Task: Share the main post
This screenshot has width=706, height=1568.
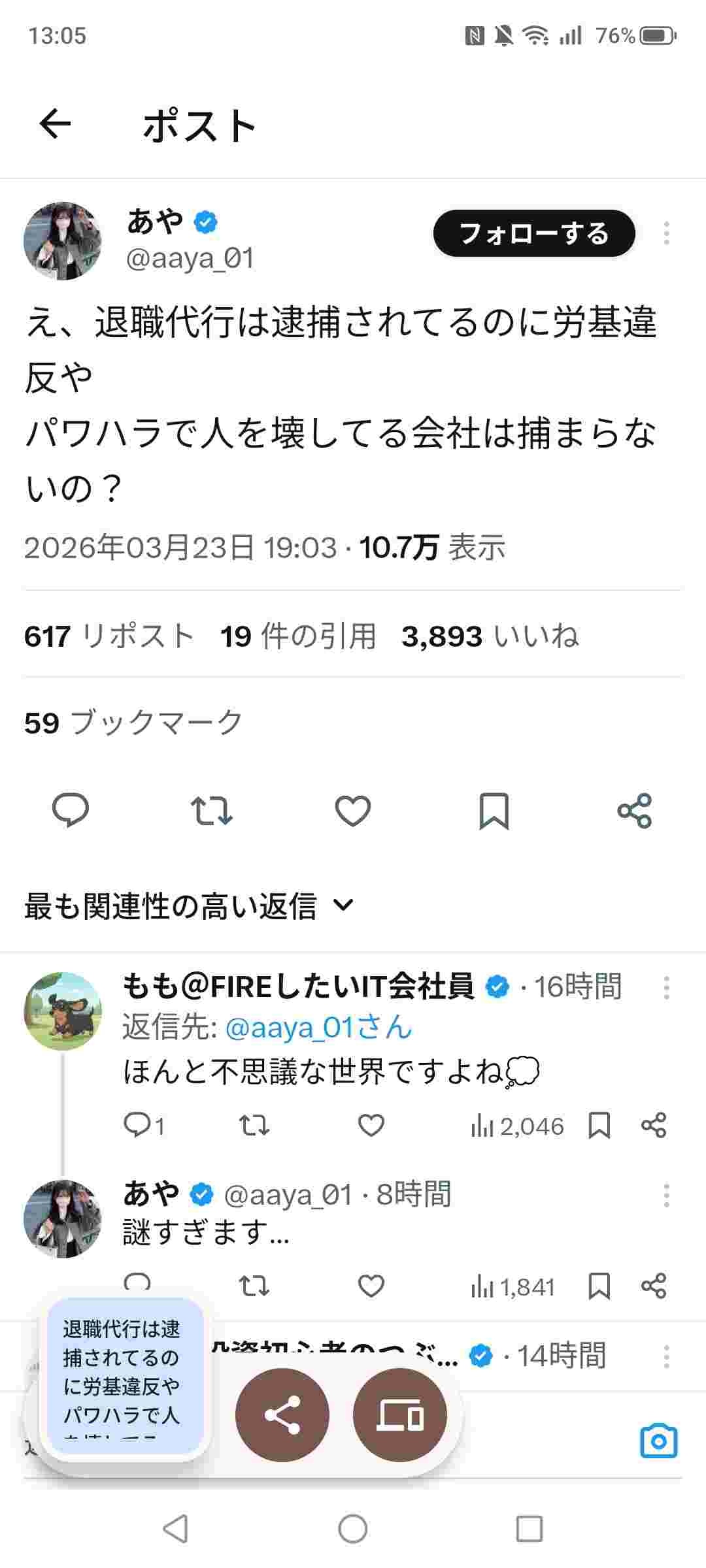Action: pyautogui.click(x=634, y=811)
